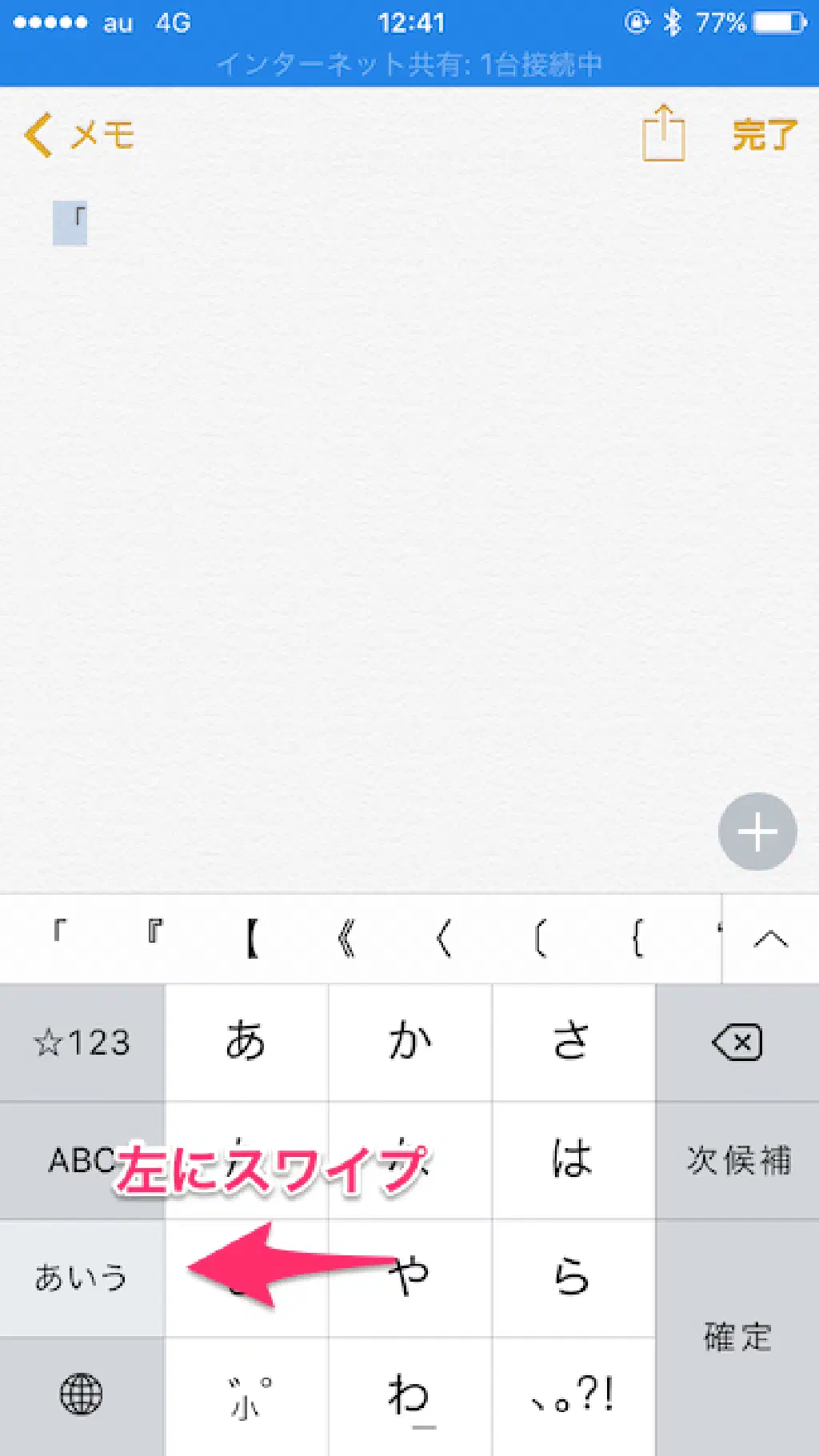Confirm the input with 確定

coord(737,1337)
